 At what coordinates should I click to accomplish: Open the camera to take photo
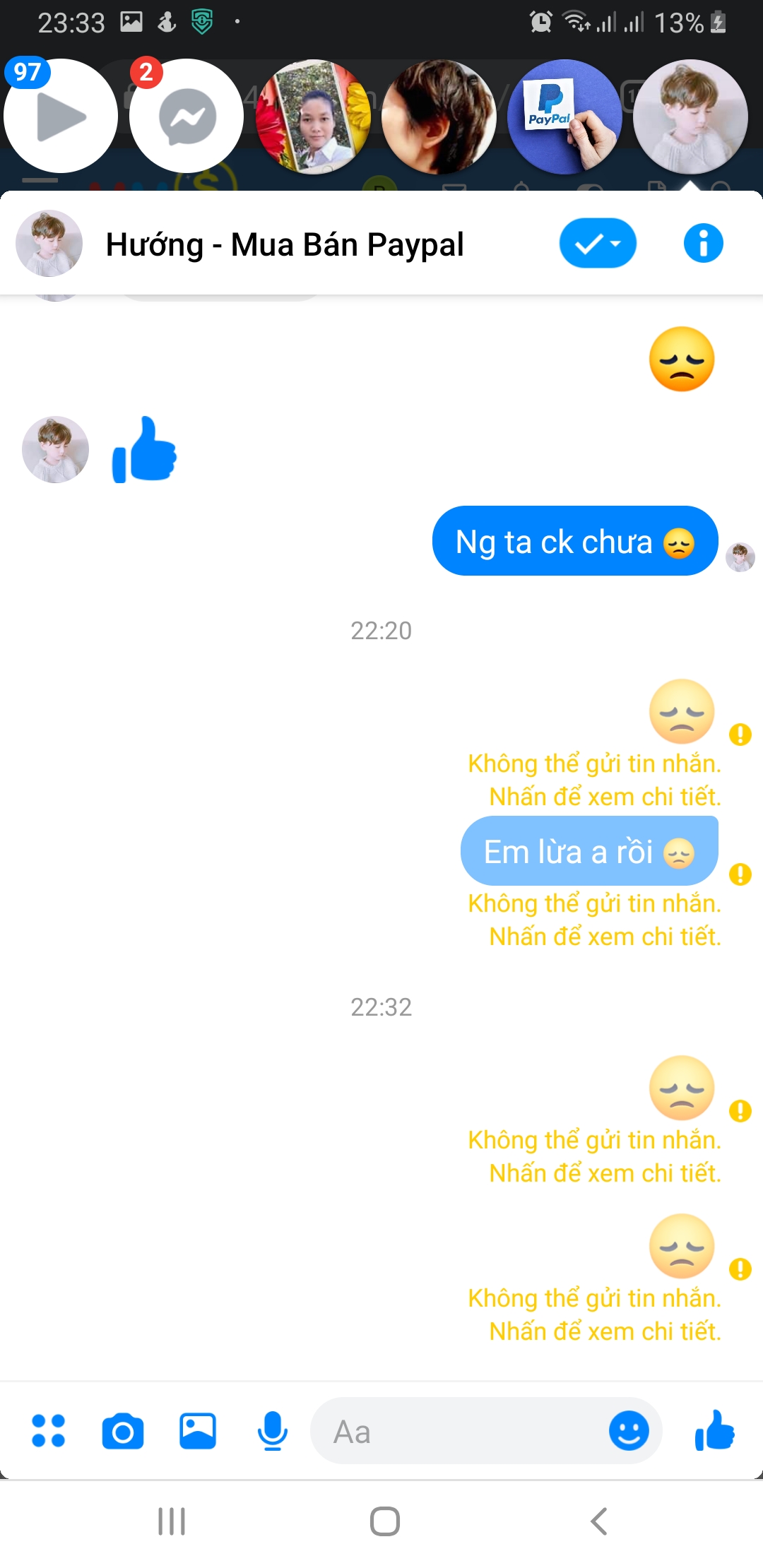[123, 1431]
